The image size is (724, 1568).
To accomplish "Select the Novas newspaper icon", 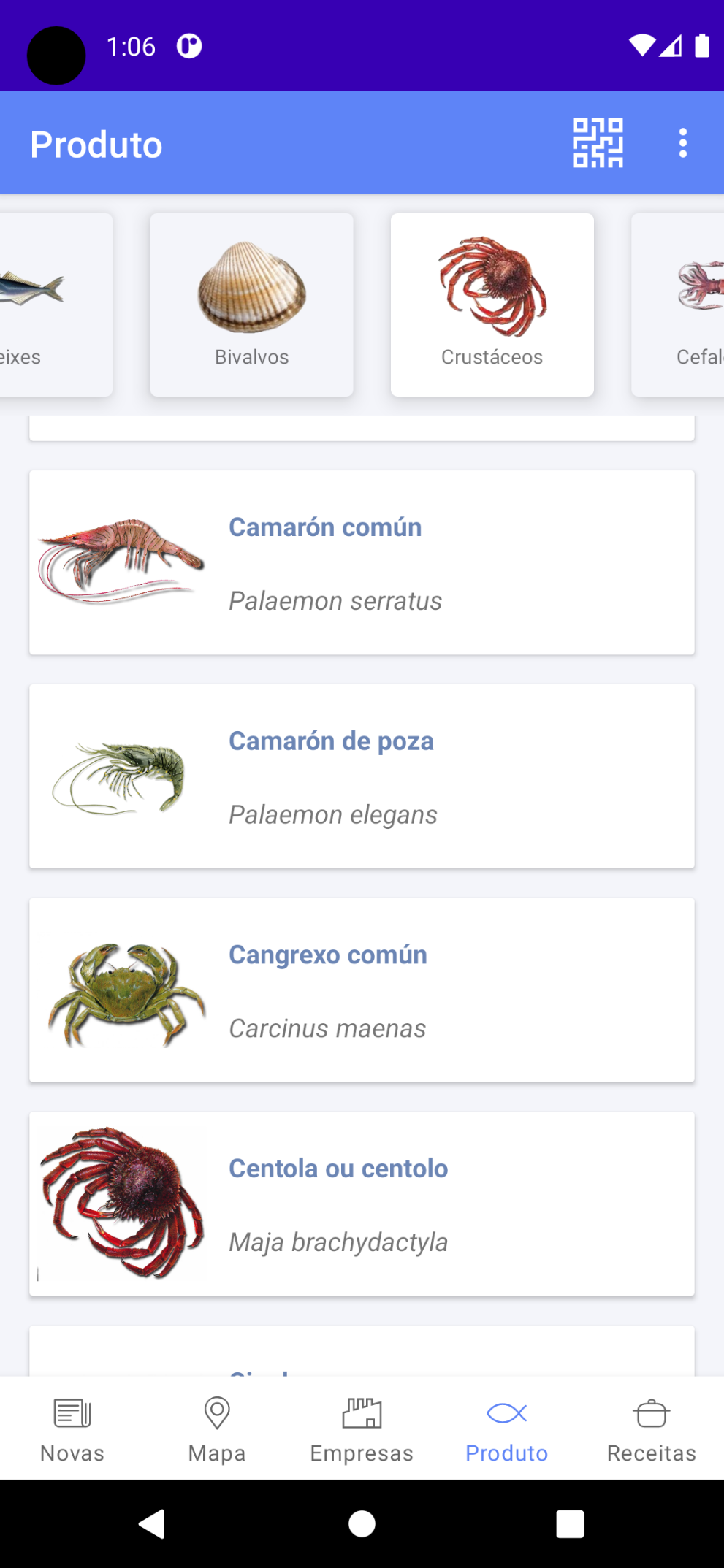I will point(72,1414).
